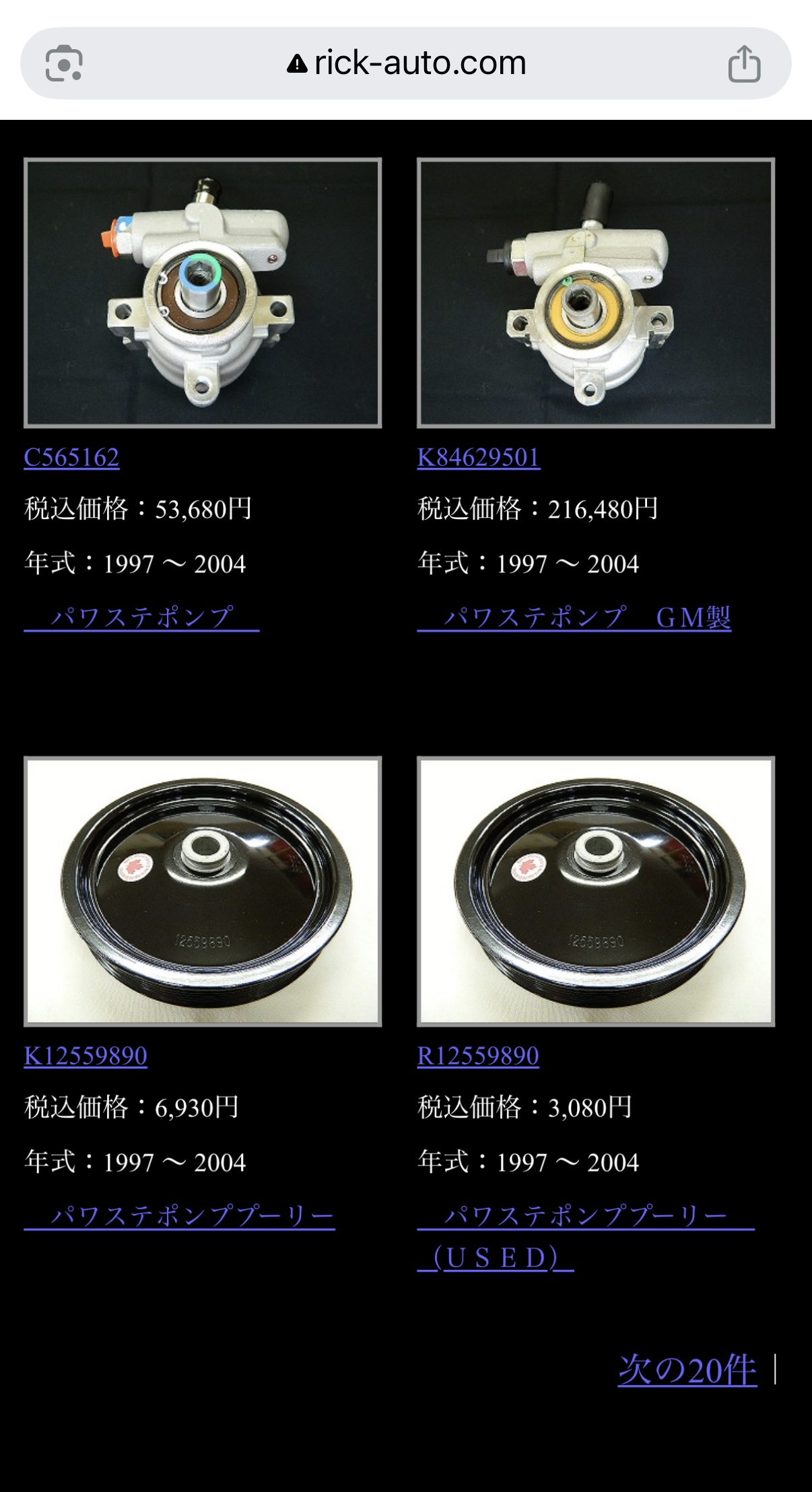Viewport: 812px width, 1492px height.
Task: Open part number link C565162
Action: [x=71, y=458]
